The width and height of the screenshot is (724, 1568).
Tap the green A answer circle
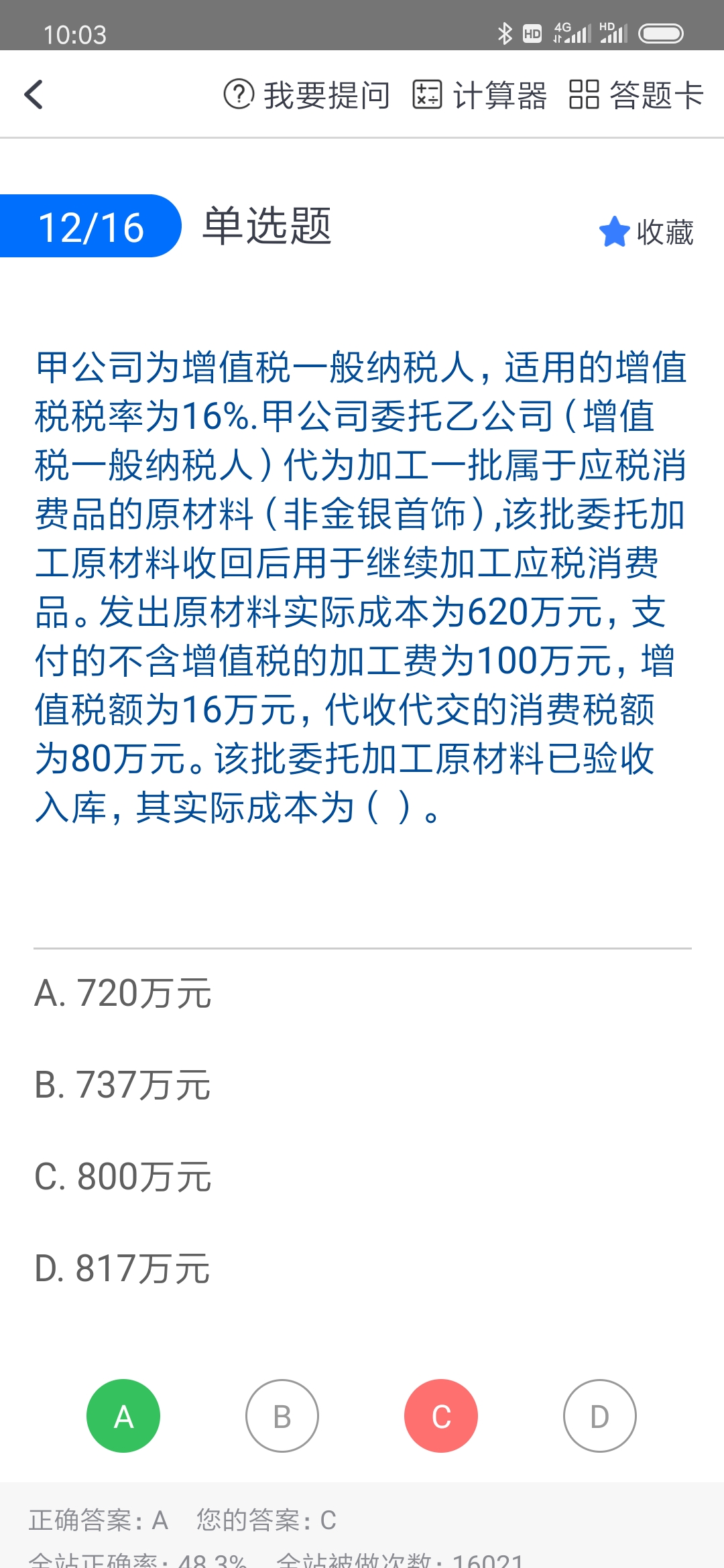point(123,1416)
